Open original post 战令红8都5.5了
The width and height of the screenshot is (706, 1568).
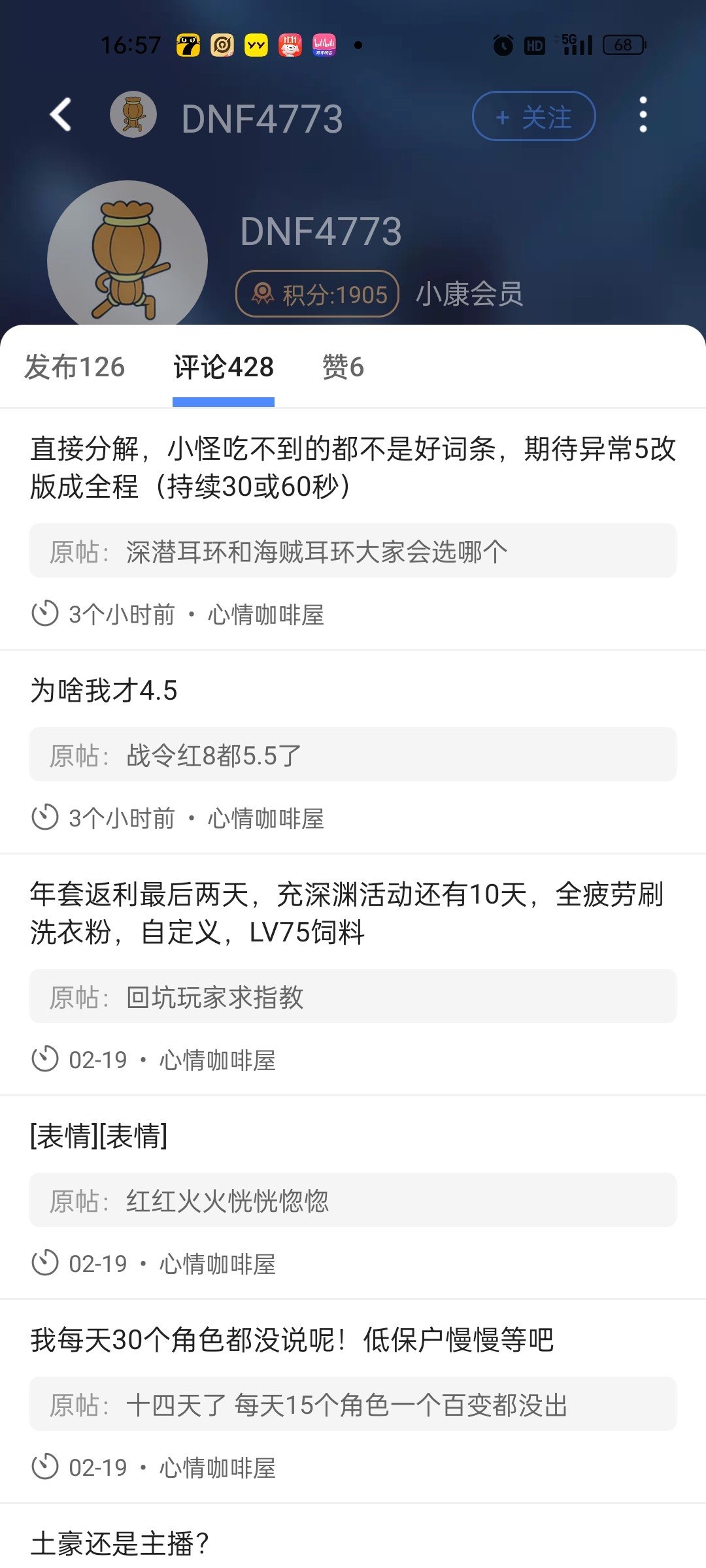coord(353,755)
